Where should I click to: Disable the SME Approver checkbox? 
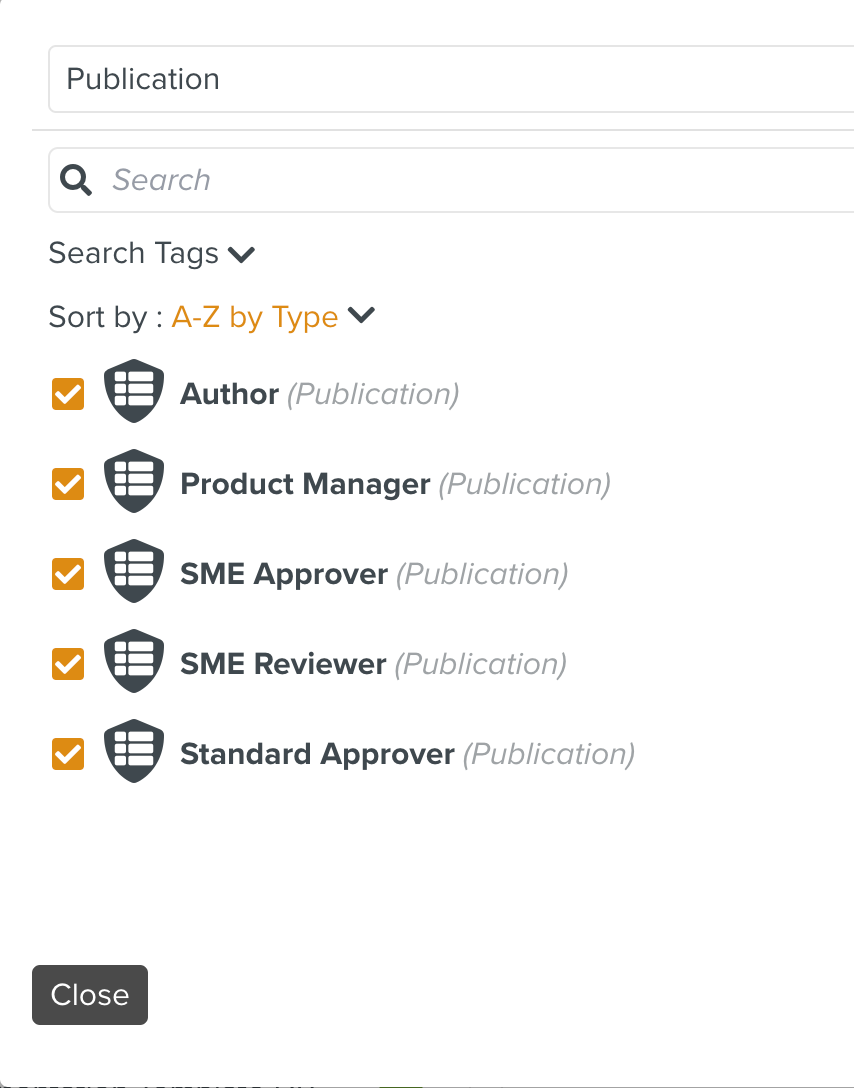67,574
